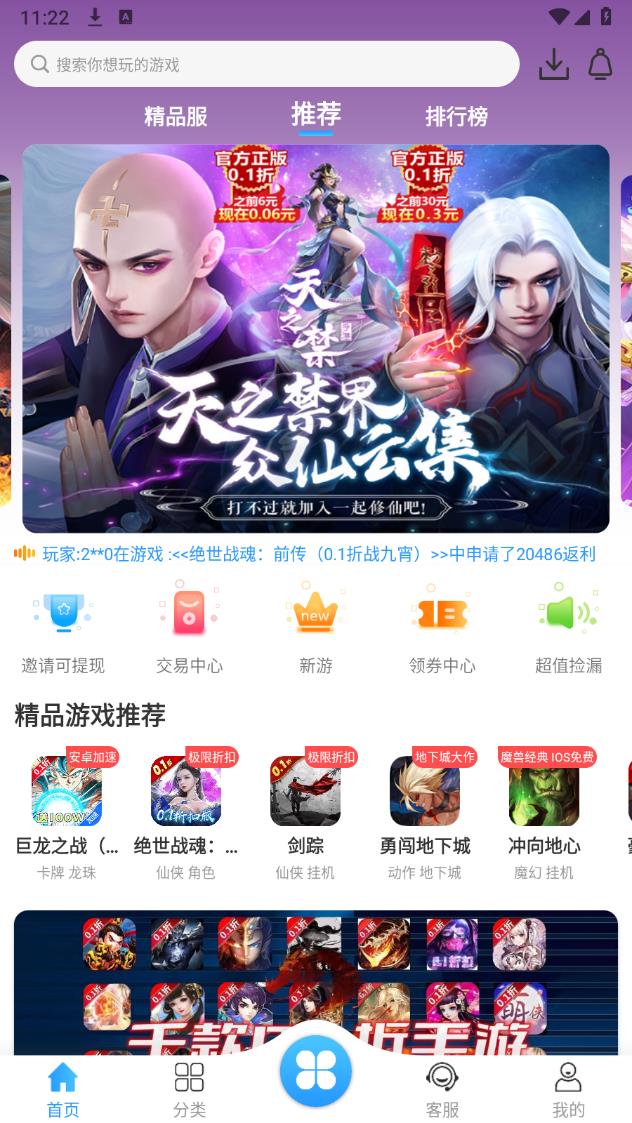Switch to the 分类 tab

(189, 1089)
